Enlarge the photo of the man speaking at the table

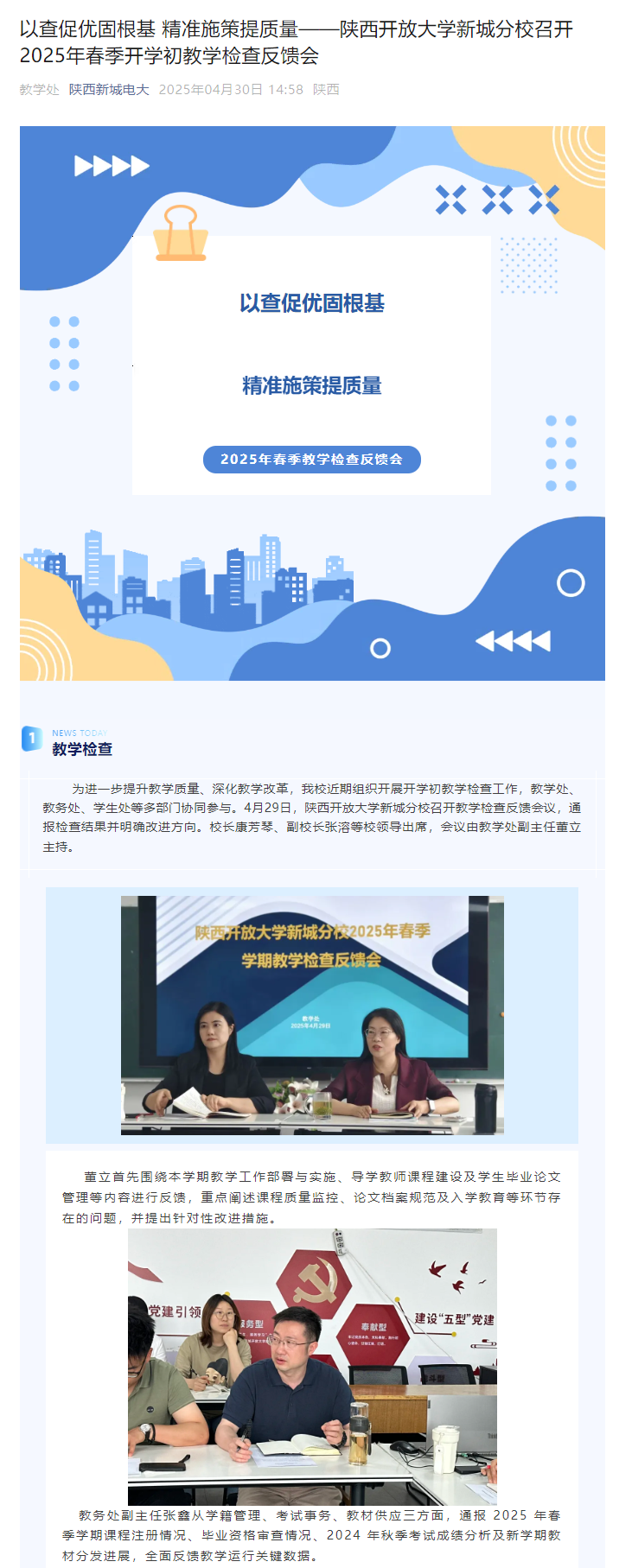[312, 1366]
